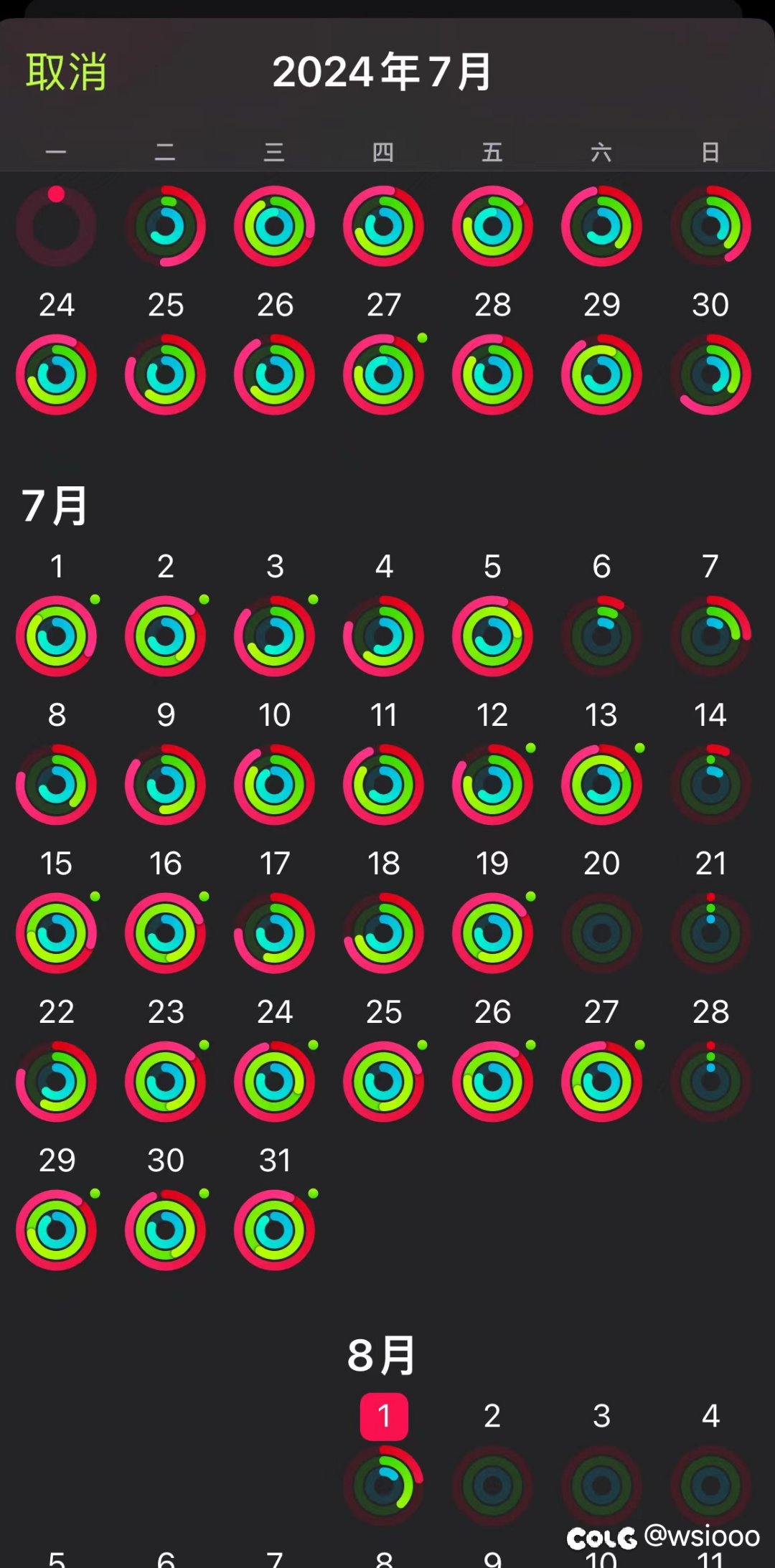Open July 22 activity rings
This screenshot has height=1568, width=775.
pyautogui.click(x=57, y=1081)
